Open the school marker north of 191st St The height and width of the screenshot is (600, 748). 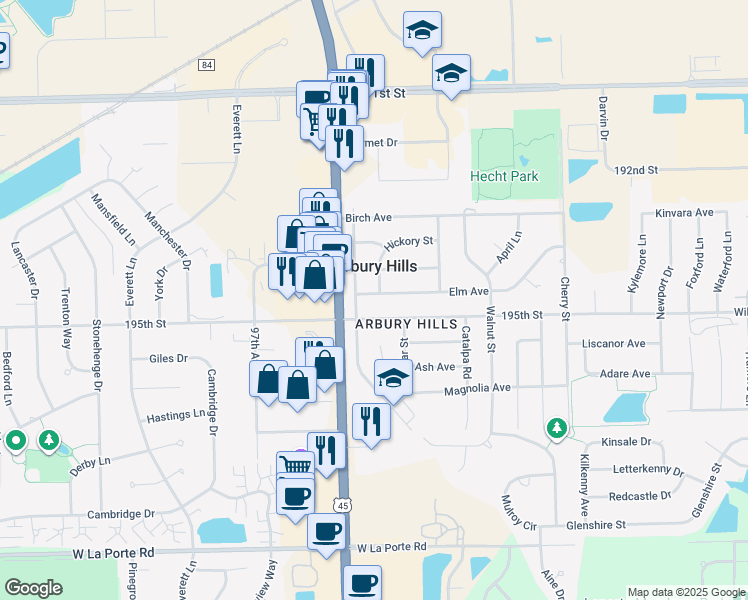pyautogui.click(x=423, y=30)
